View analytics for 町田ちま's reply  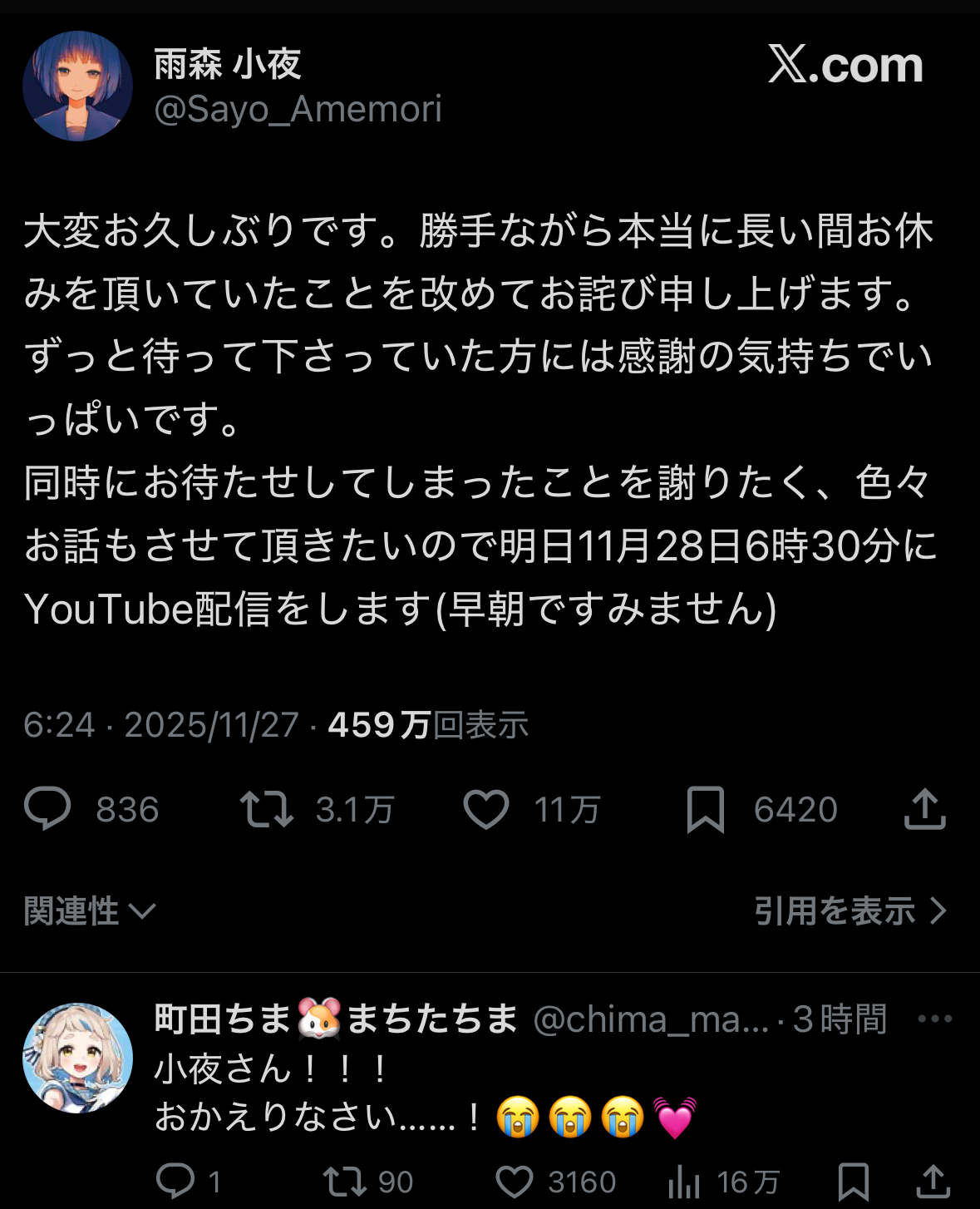click(x=684, y=1181)
